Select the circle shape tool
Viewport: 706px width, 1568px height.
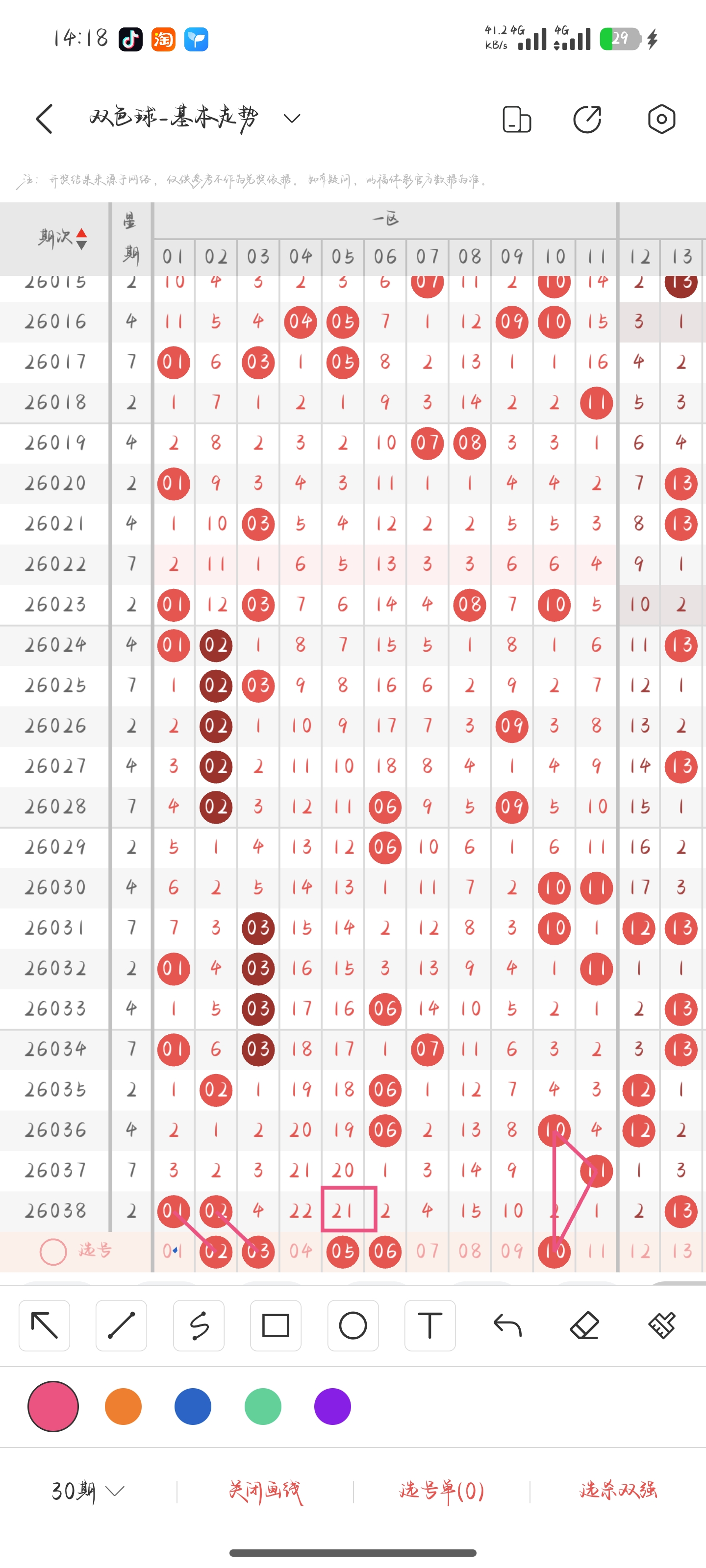(x=353, y=1325)
